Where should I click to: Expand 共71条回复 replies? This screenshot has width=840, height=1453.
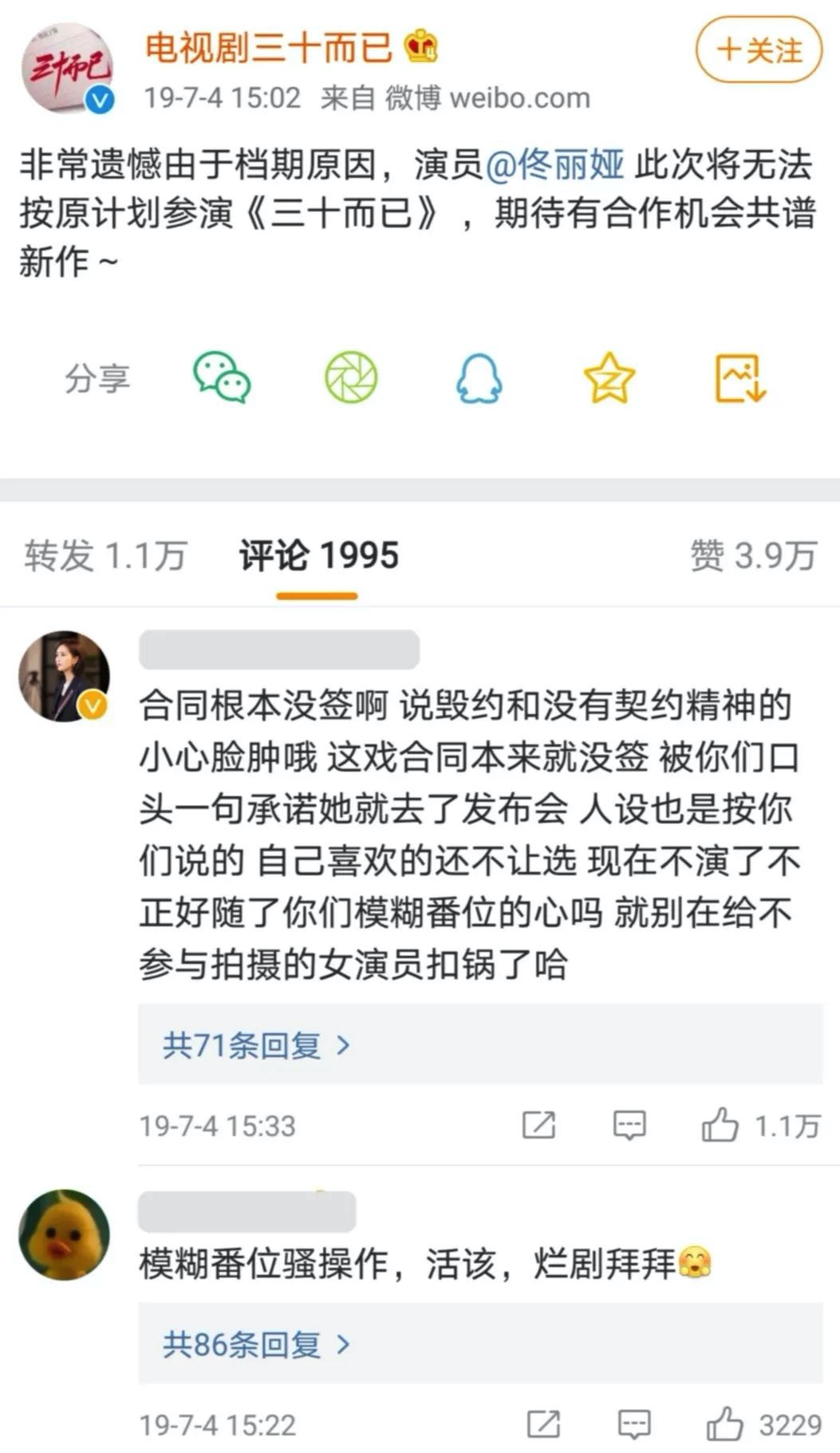[x=255, y=1044]
